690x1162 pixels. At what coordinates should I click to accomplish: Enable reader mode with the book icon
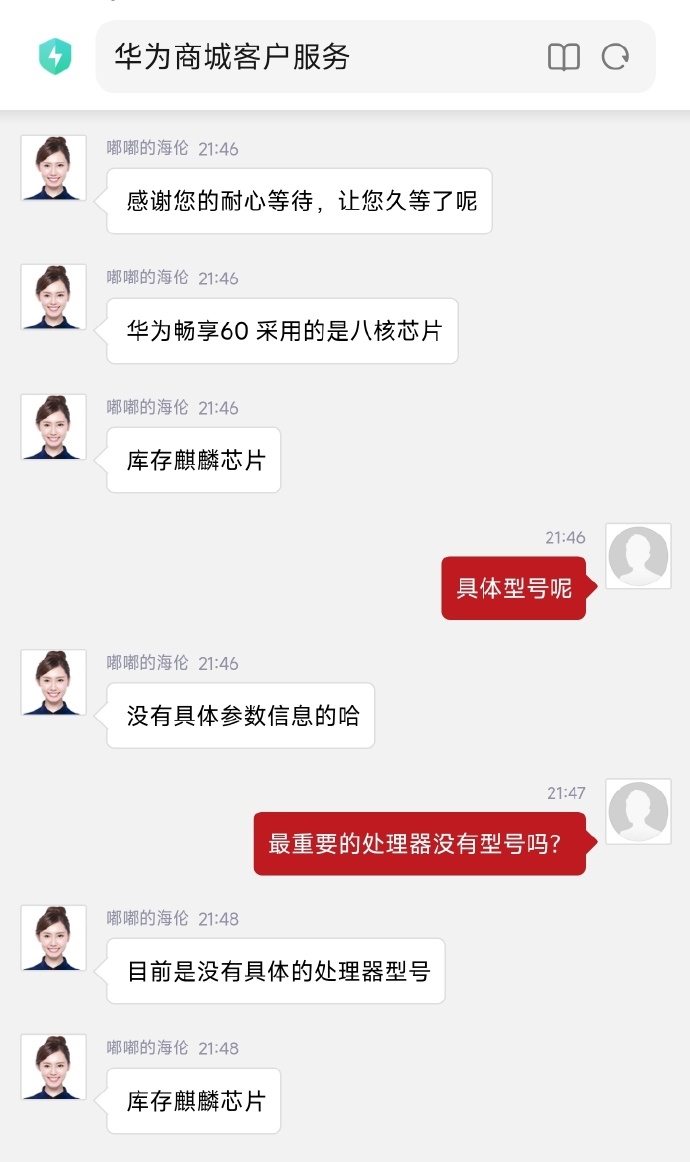564,57
